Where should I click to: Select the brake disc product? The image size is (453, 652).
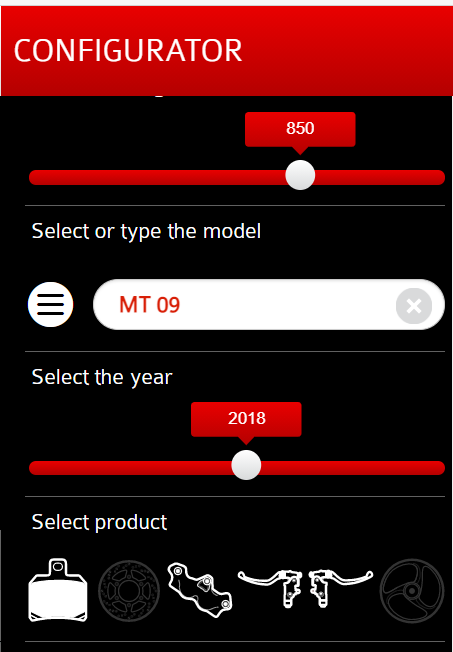pyautogui.click(x=129, y=590)
